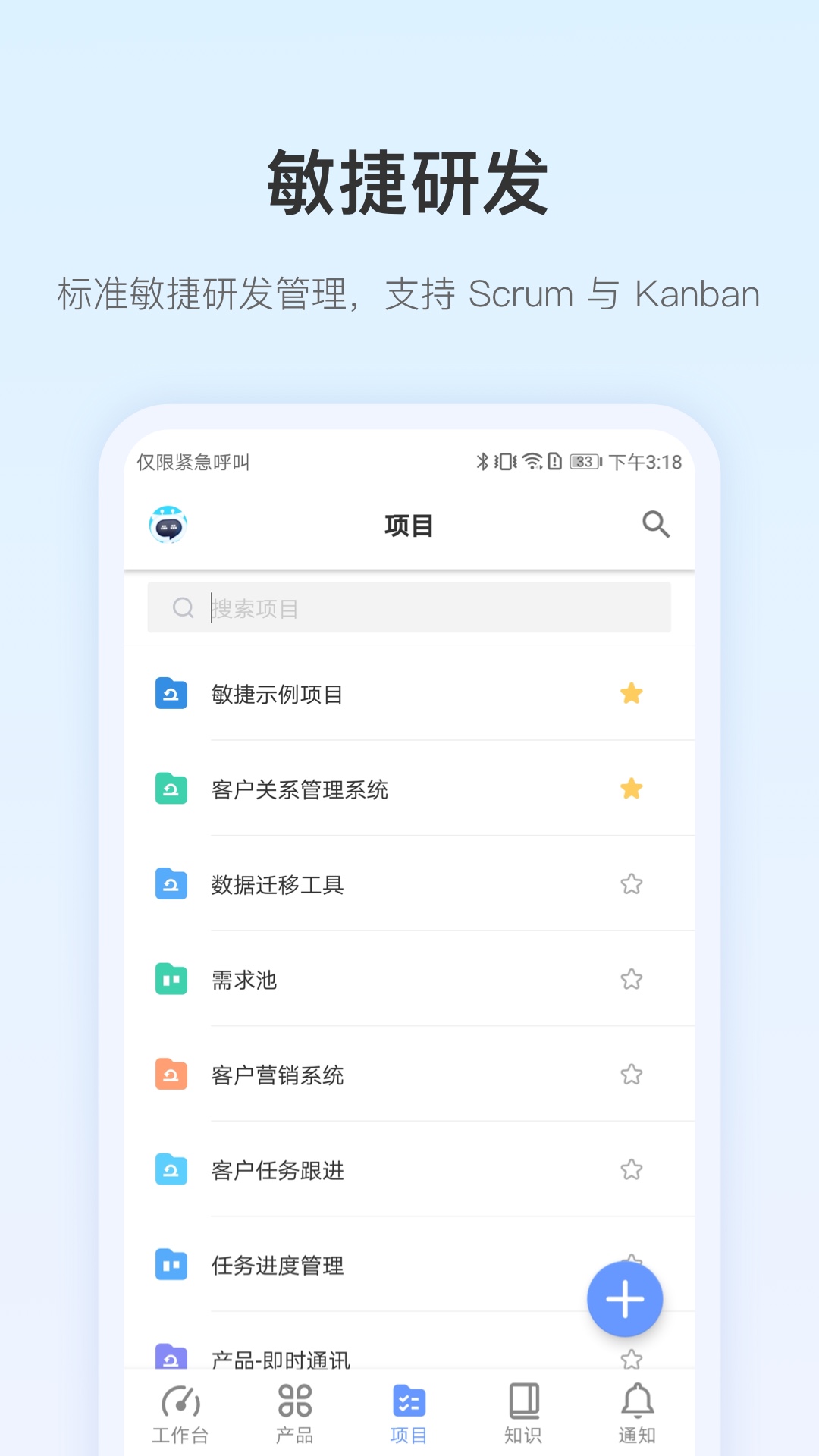Unfavorite the 敏捷示例项目 project
Viewport: 819px width, 1456px height.
tap(632, 693)
